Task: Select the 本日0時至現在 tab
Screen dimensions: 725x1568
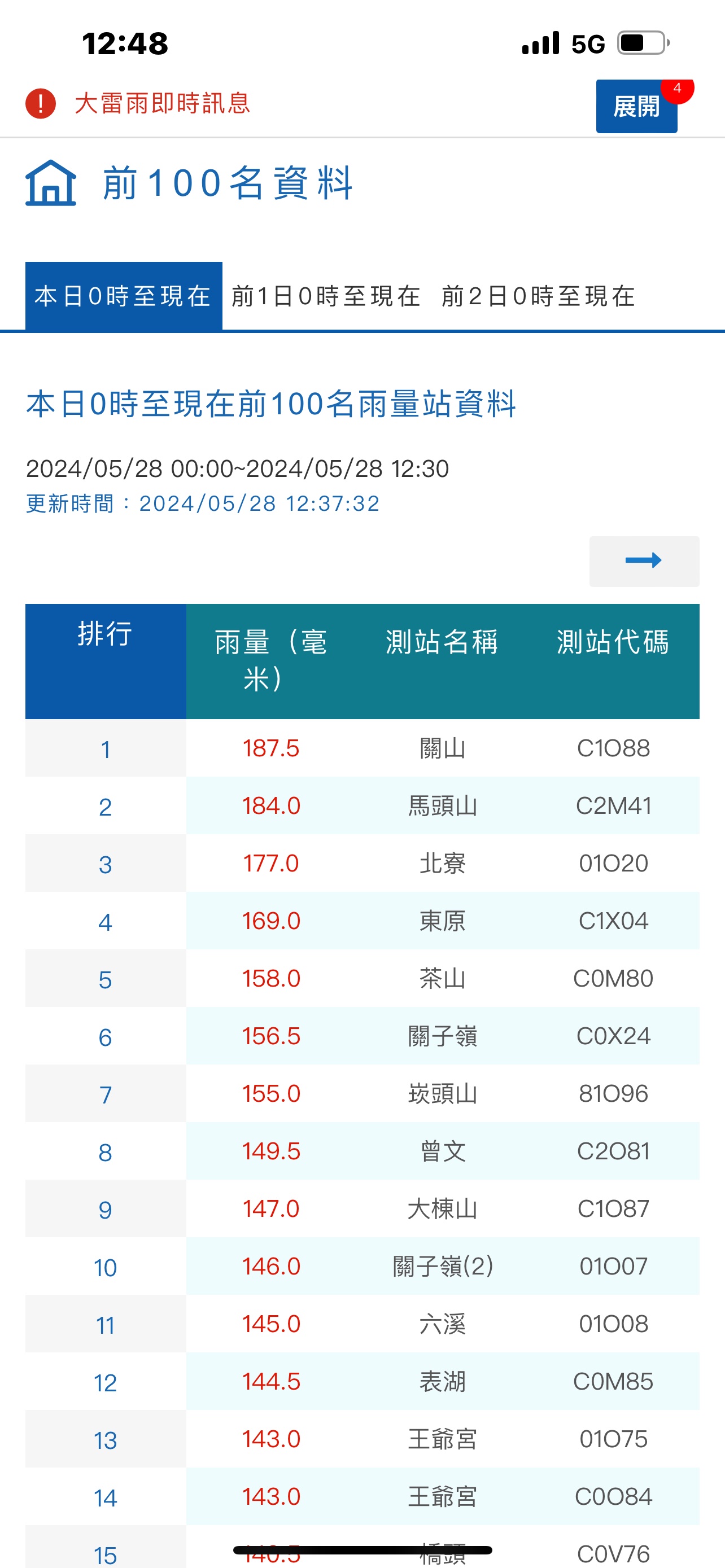Action: point(124,296)
